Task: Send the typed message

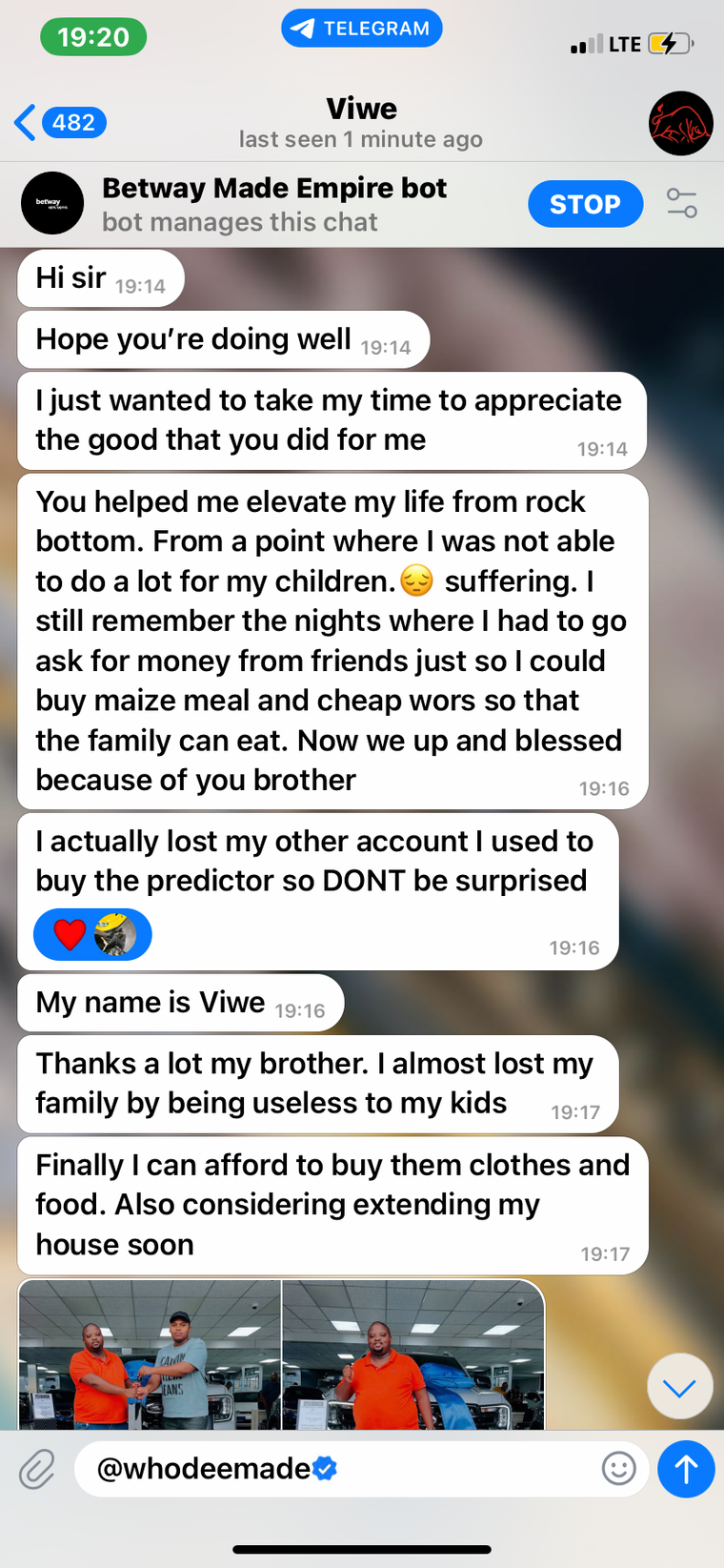Action: pos(685,1469)
